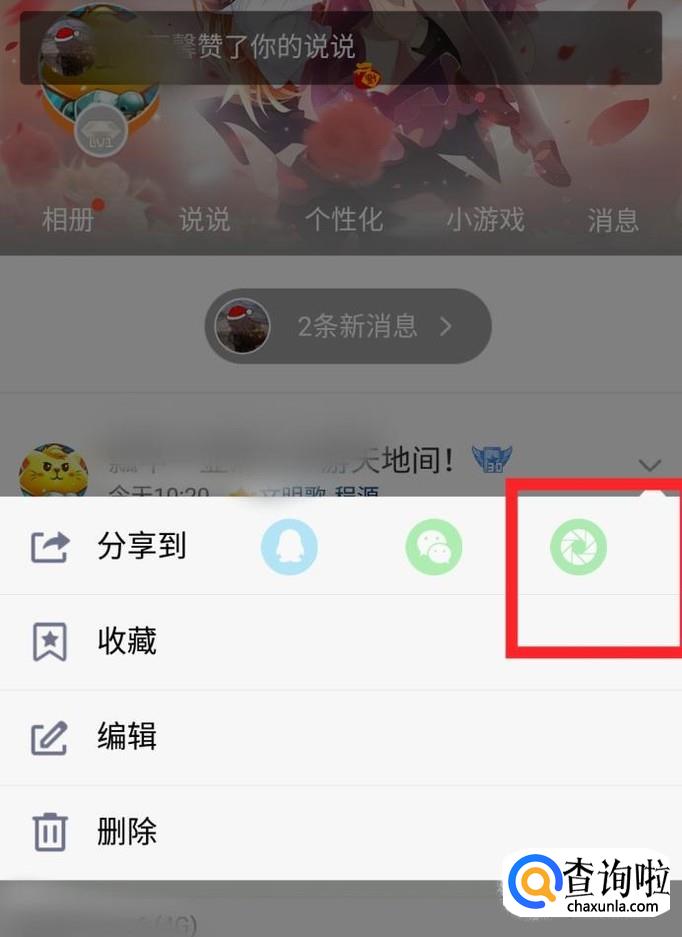The width and height of the screenshot is (682, 937).
Task: Choose 编辑 to edit the post
Action: pos(127,737)
